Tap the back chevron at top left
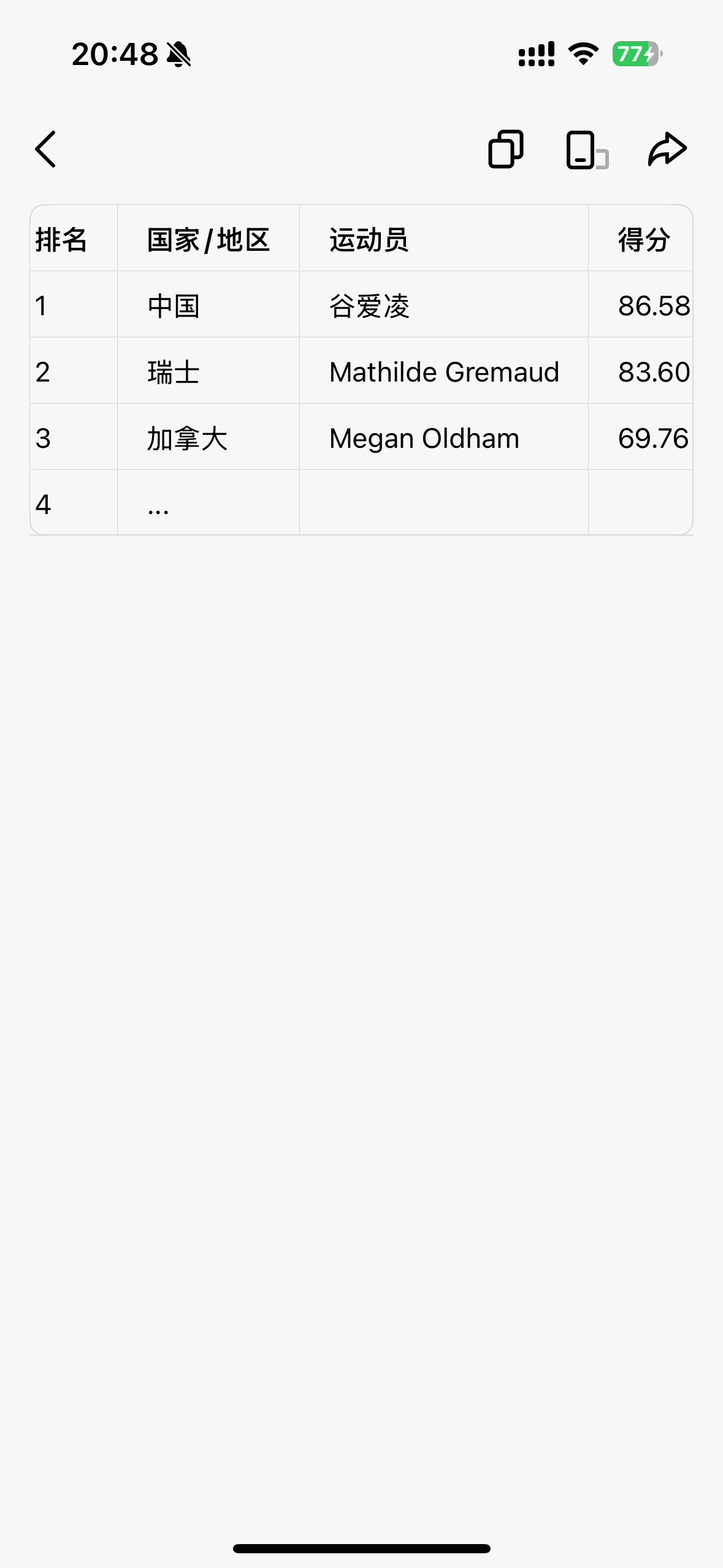Viewport: 723px width, 1568px height. click(45, 149)
